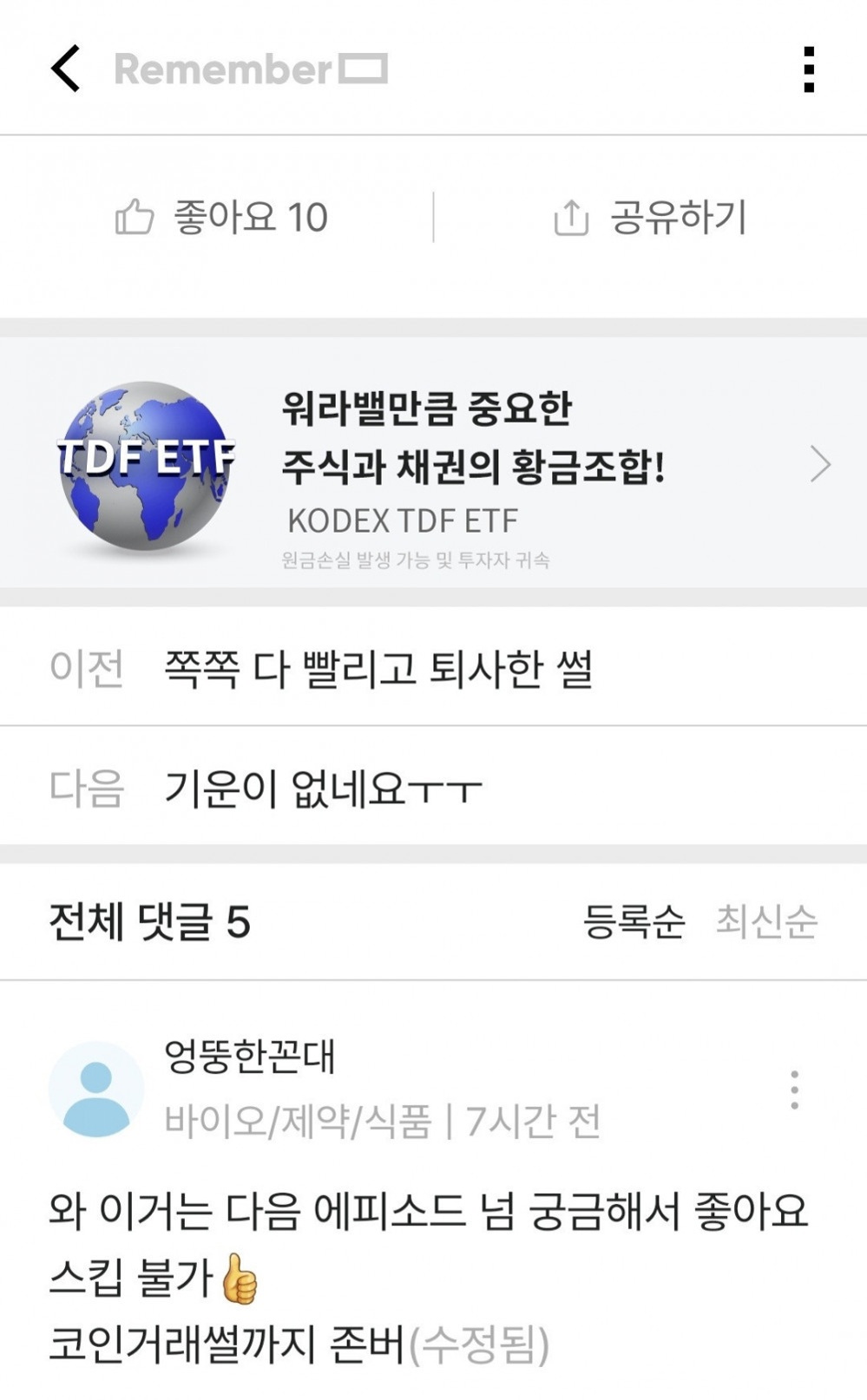867x1400 pixels.
Task: Open previous post 쪽쪽 다 빨리고 퇴사한 썰
Action: pos(378,669)
